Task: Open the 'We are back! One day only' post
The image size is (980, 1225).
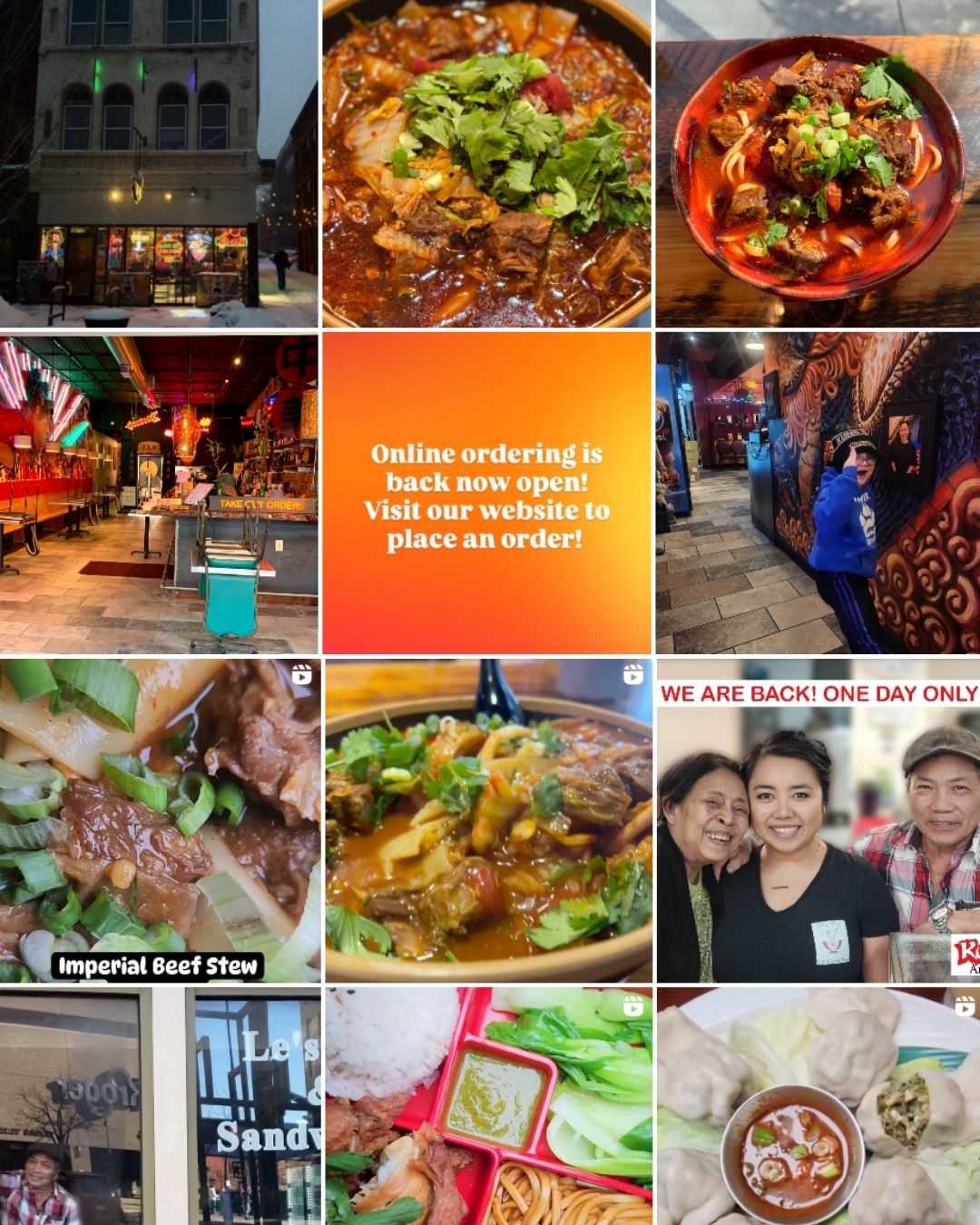Action: [818, 821]
